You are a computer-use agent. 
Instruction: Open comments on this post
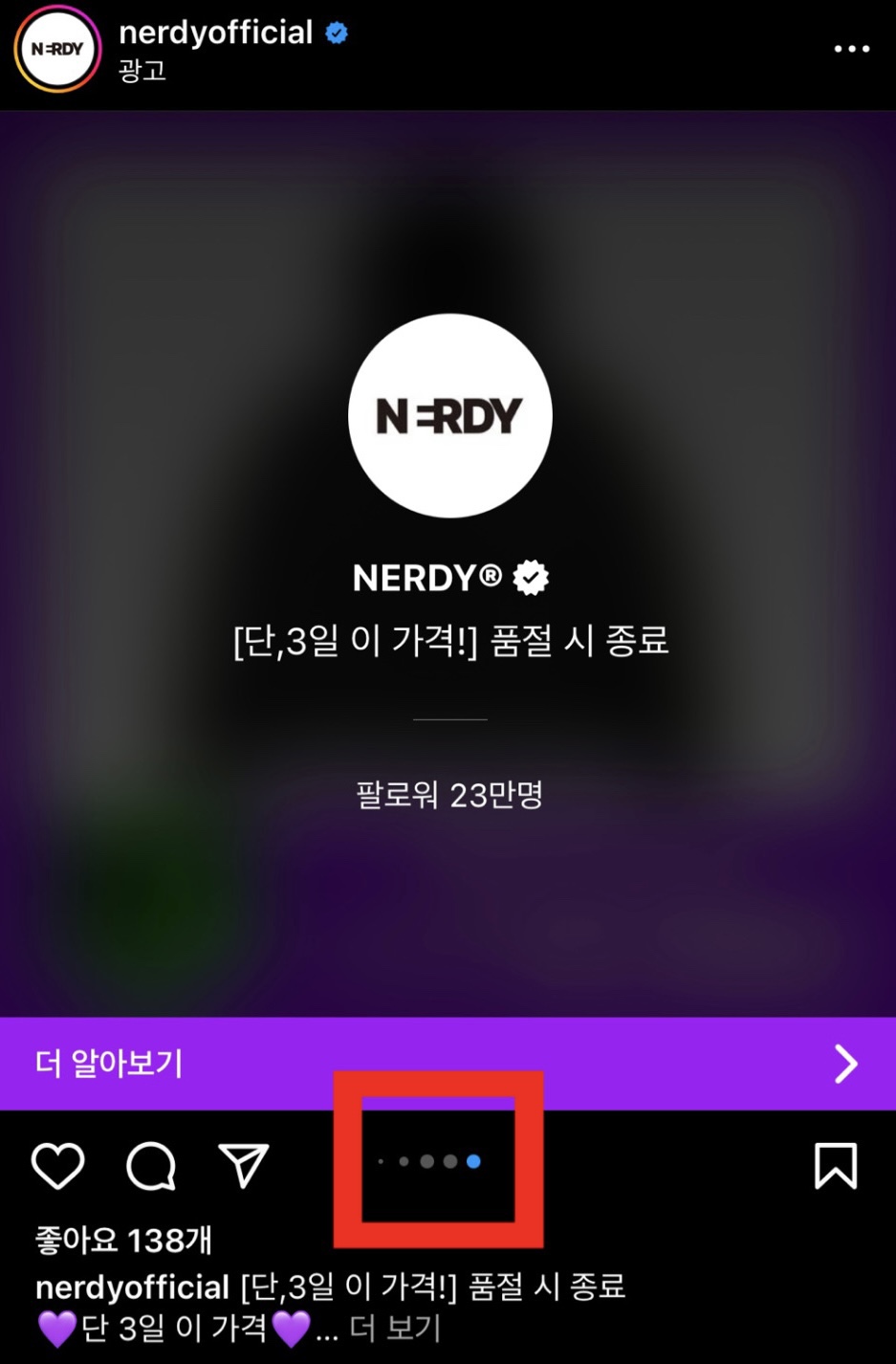click(x=151, y=1165)
